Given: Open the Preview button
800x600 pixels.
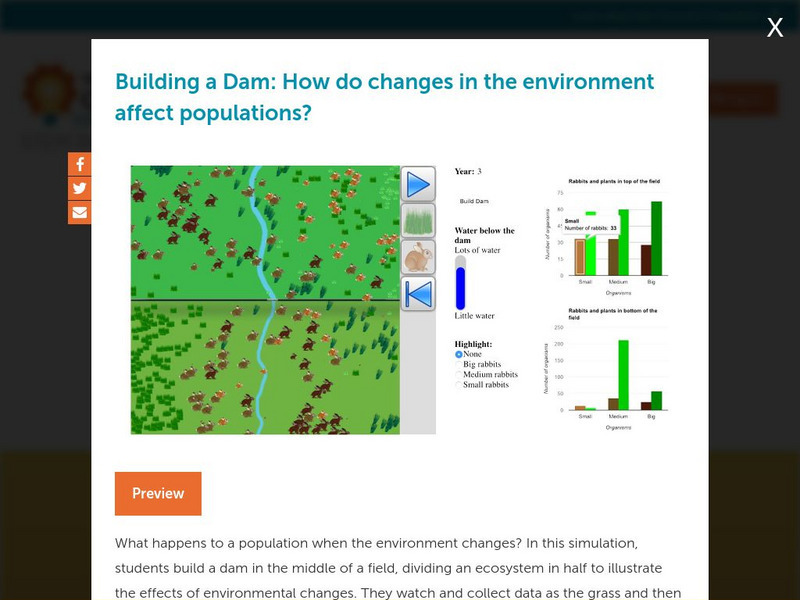Looking at the screenshot, I should (158, 493).
